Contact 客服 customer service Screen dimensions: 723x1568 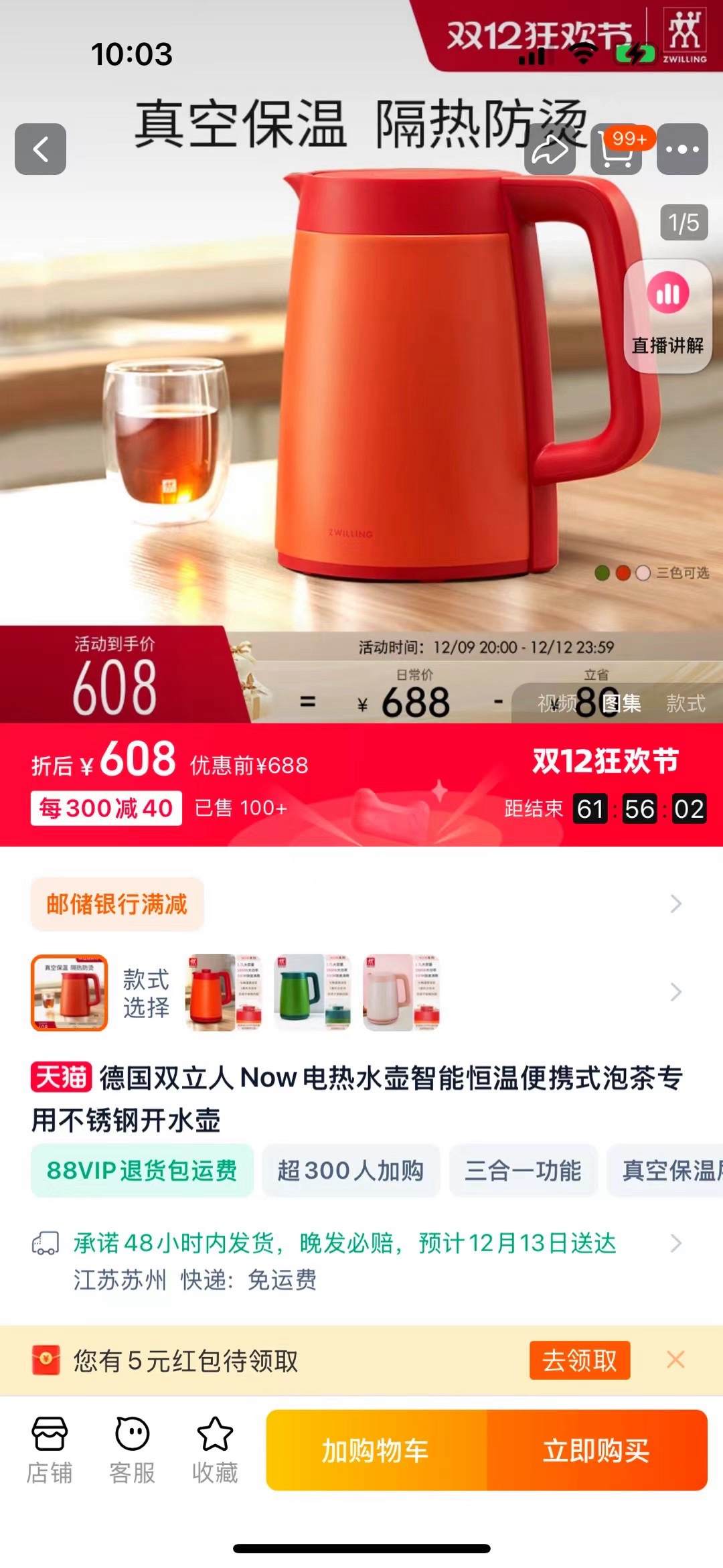133,1449
